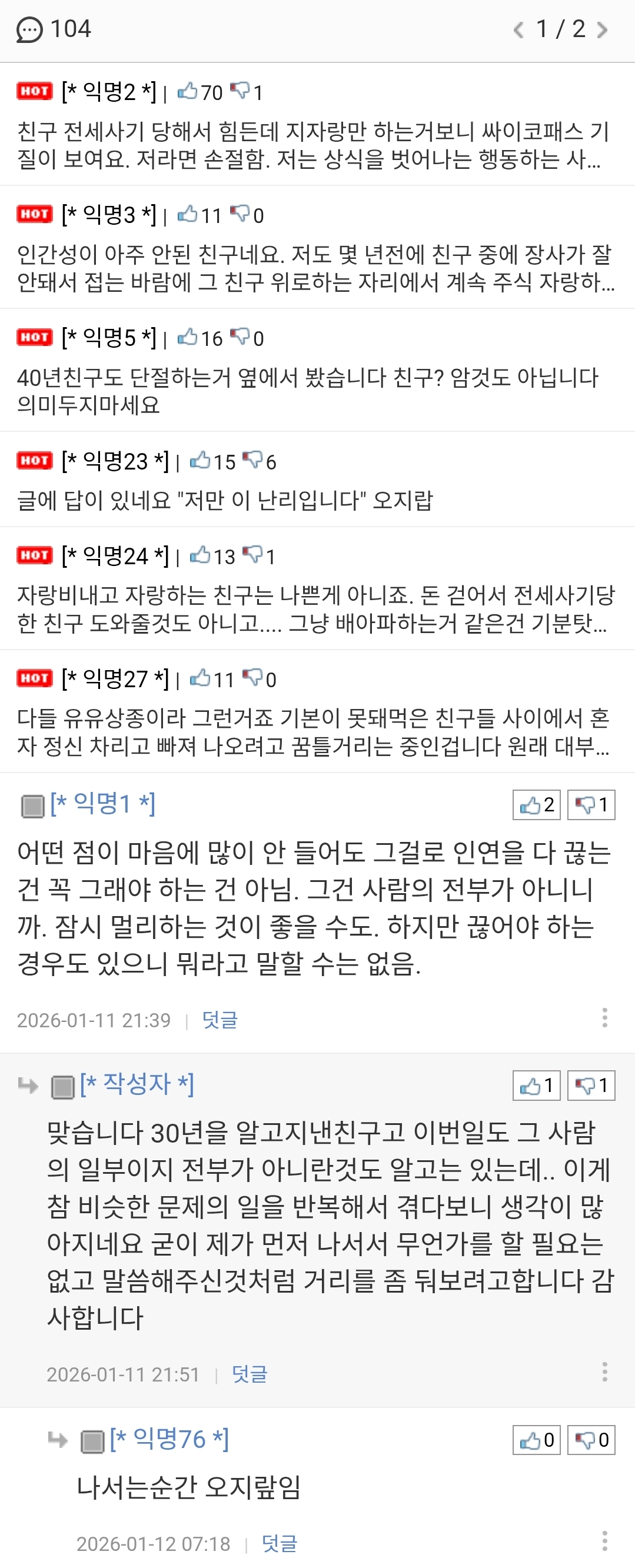Reply via 덧글 under 익명1's comment
Viewport: 635px width, 1568px height.
click(x=220, y=1020)
